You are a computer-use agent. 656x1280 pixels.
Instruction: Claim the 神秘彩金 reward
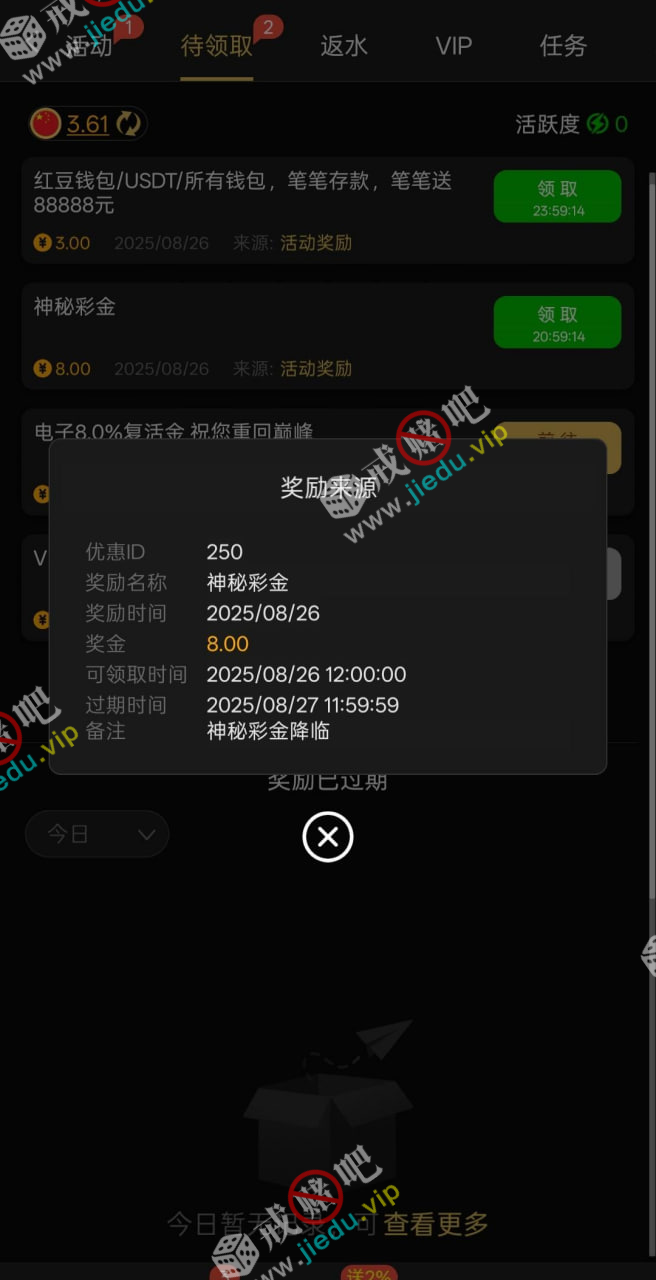[557, 322]
